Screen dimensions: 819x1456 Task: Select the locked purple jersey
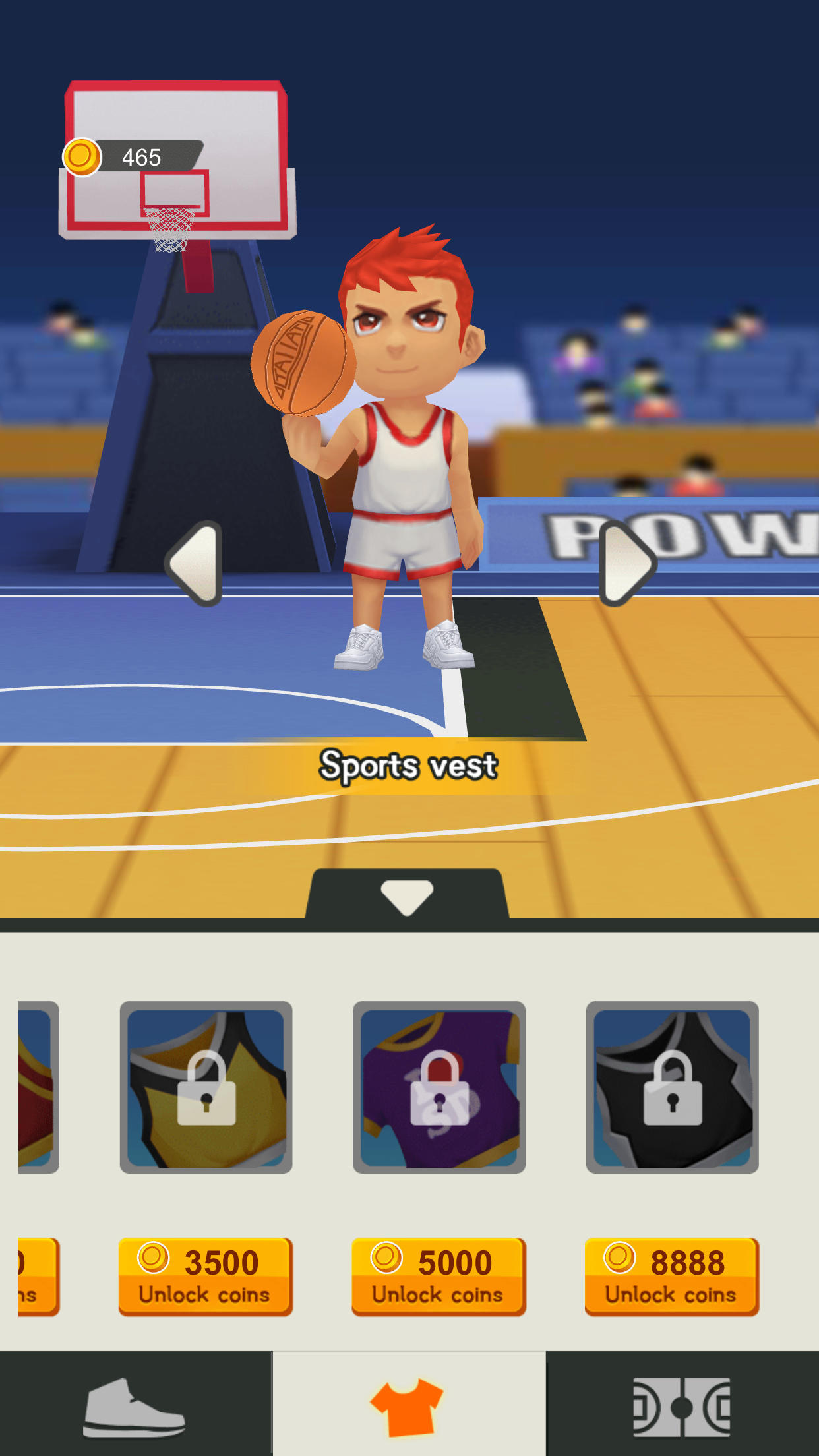[x=439, y=1087]
